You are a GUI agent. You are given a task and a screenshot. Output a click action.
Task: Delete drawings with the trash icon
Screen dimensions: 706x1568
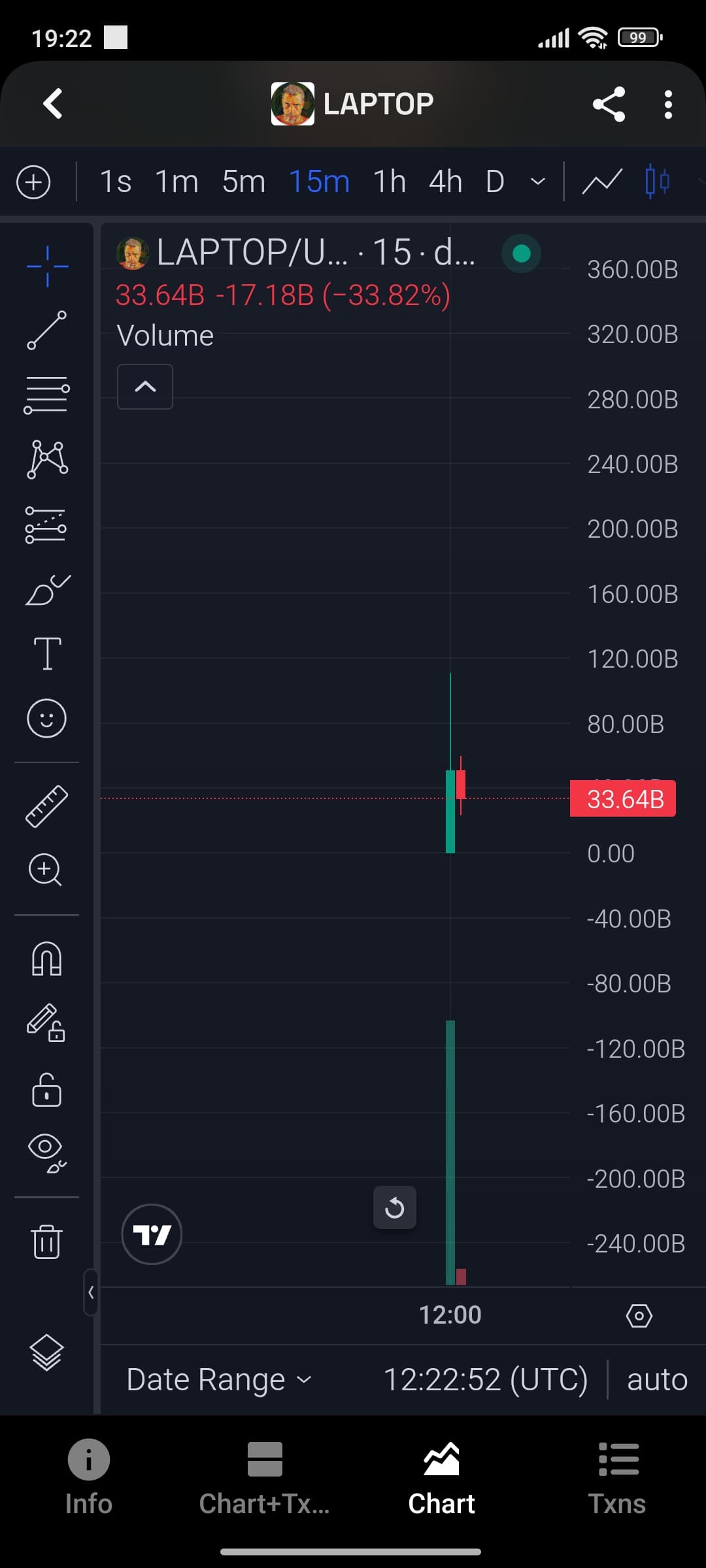[x=46, y=1241]
